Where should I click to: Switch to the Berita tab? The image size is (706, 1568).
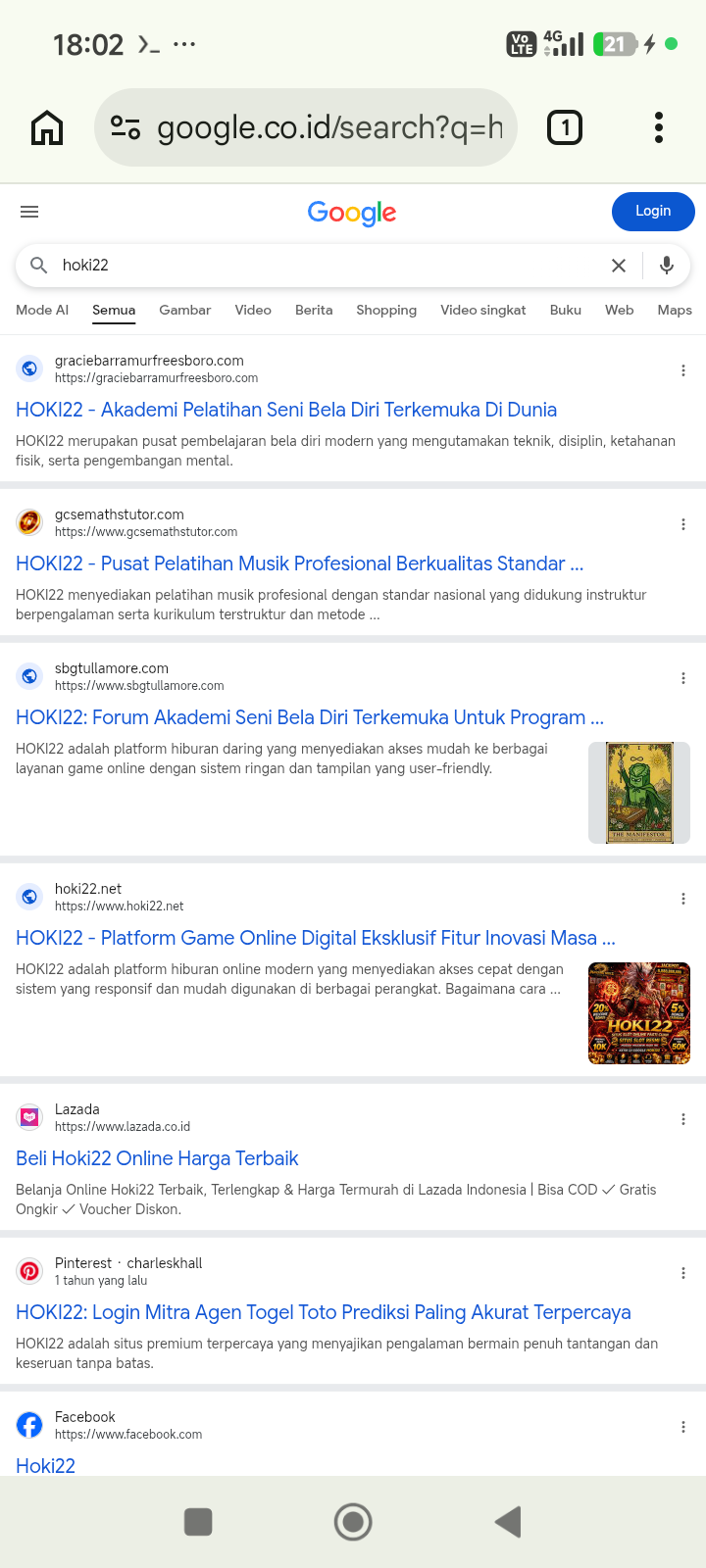pos(314,310)
